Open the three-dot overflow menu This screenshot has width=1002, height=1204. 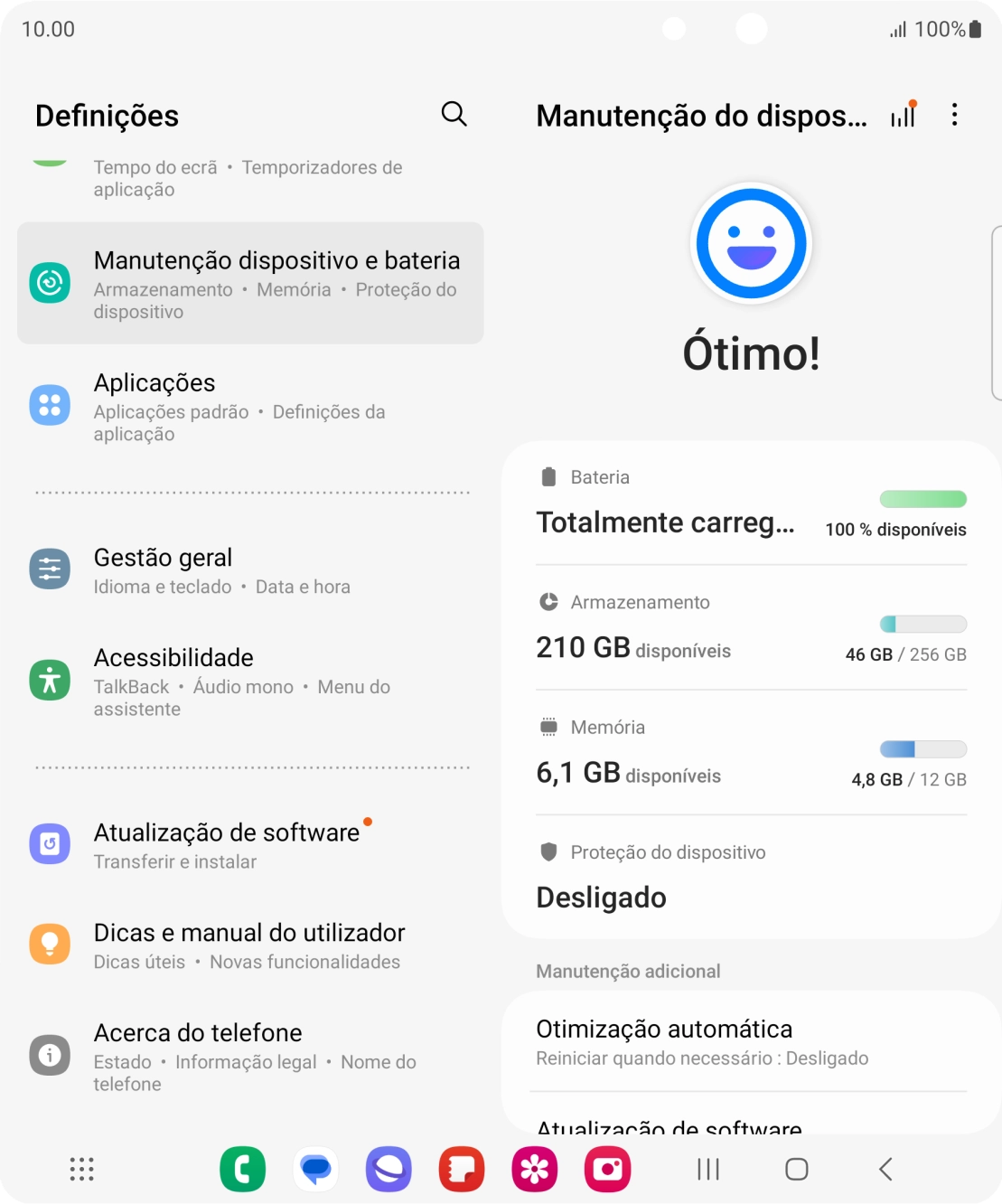[953, 116]
